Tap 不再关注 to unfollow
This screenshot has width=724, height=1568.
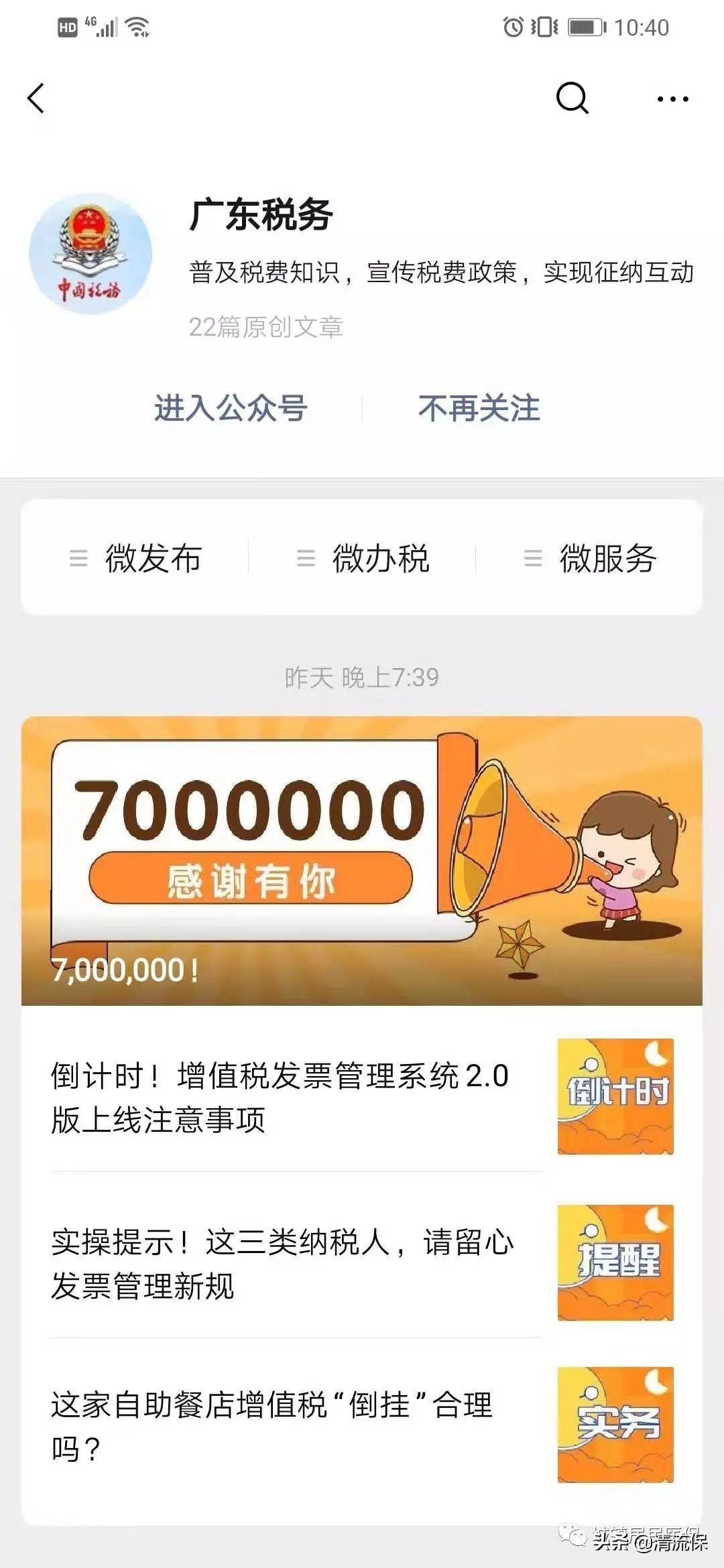(479, 408)
